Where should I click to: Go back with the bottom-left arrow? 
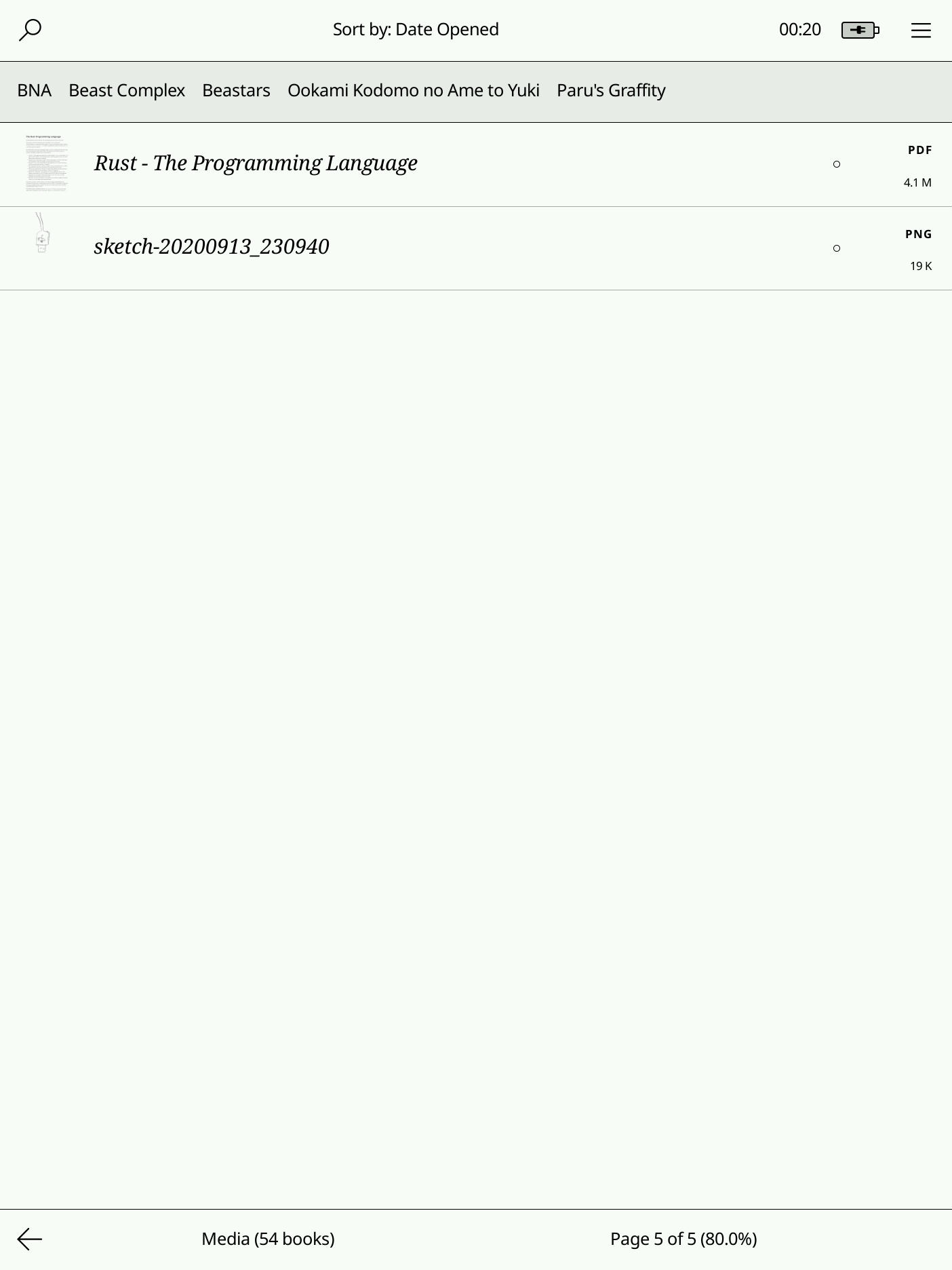(x=30, y=1239)
